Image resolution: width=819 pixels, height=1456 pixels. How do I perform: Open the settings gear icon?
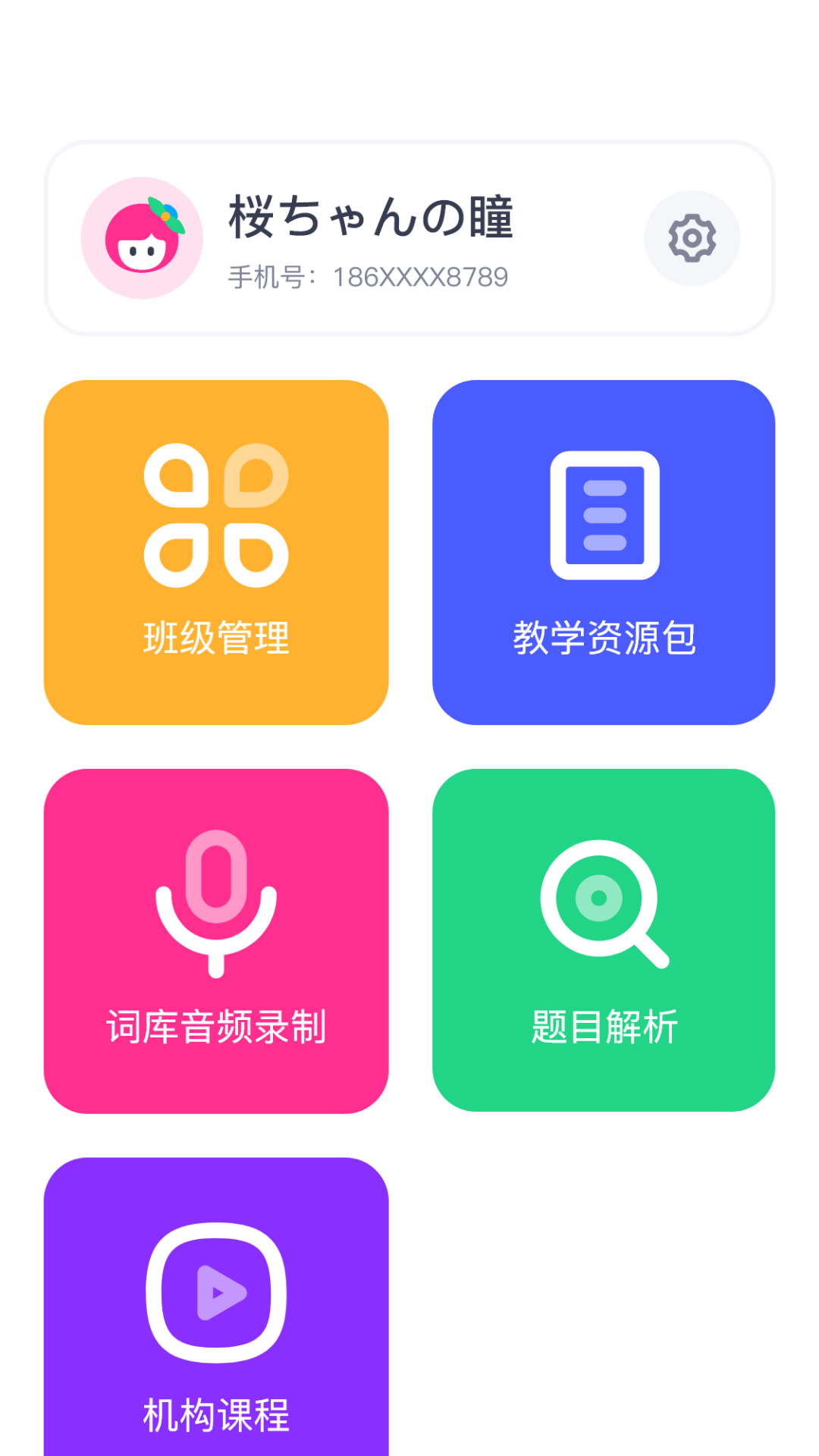(692, 238)
